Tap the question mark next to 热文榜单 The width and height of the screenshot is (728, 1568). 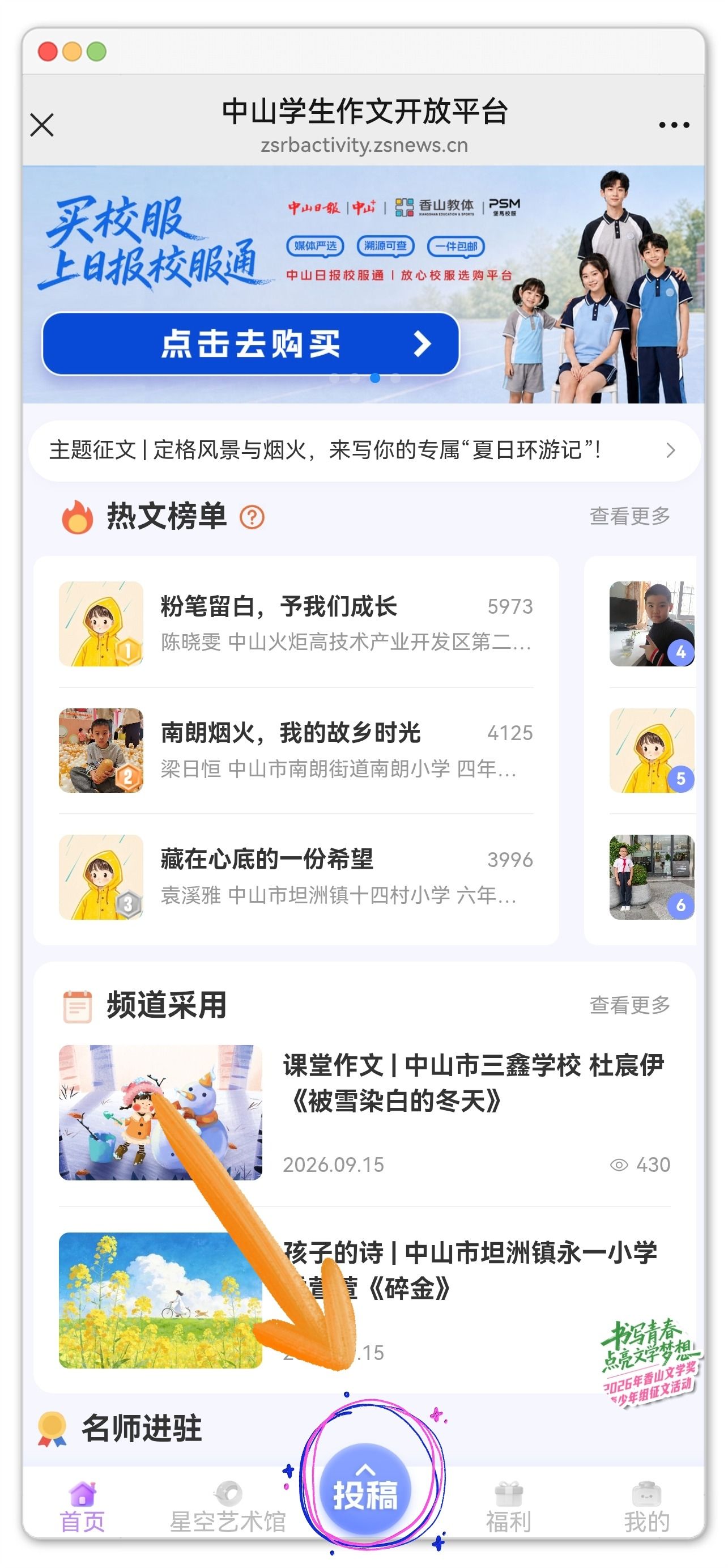252,517
